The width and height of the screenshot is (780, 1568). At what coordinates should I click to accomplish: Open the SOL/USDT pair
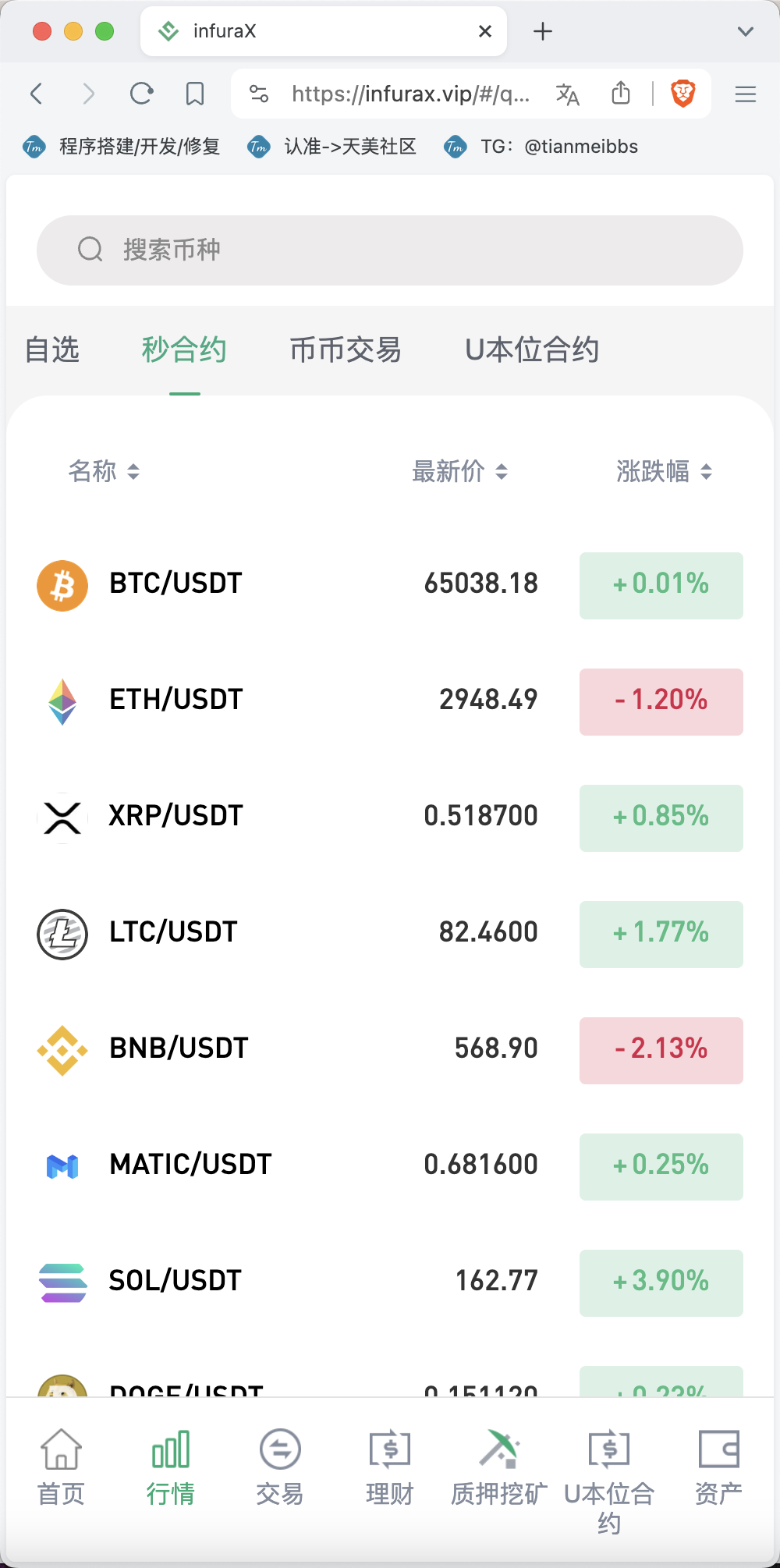click(x=390, y=1282)
